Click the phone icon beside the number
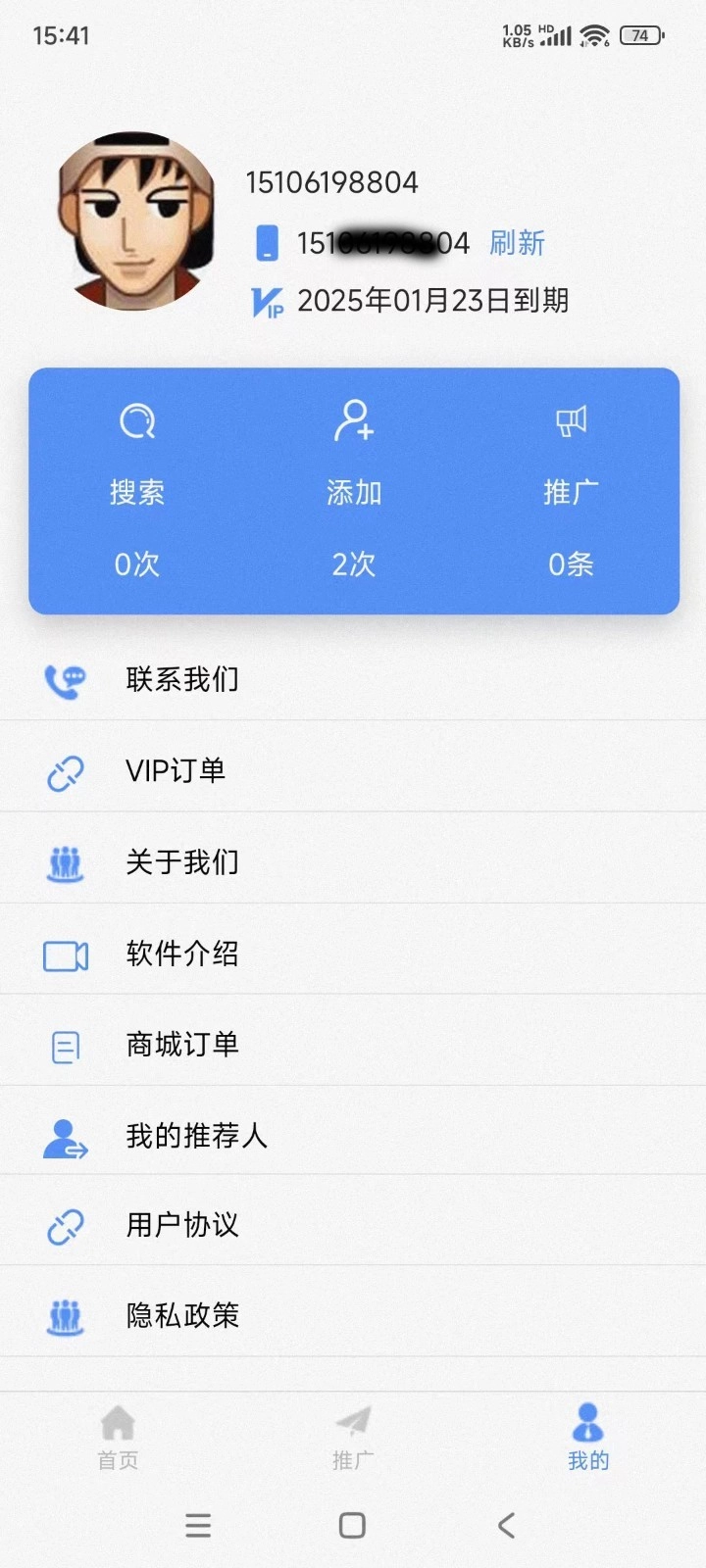The height and width of the screenshot is (1568, 706). 266,244
